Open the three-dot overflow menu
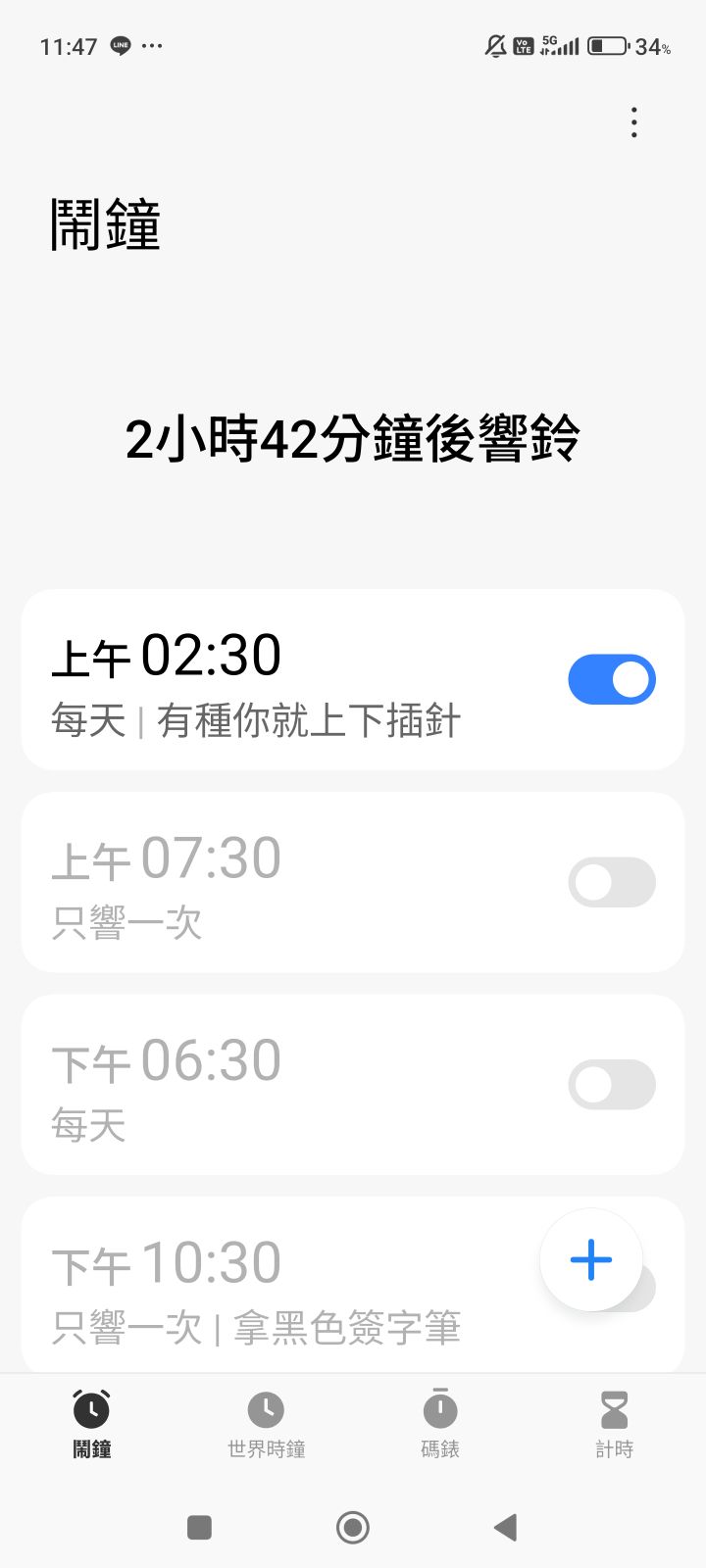This screenshot has height=1568, width=706. 634,122
